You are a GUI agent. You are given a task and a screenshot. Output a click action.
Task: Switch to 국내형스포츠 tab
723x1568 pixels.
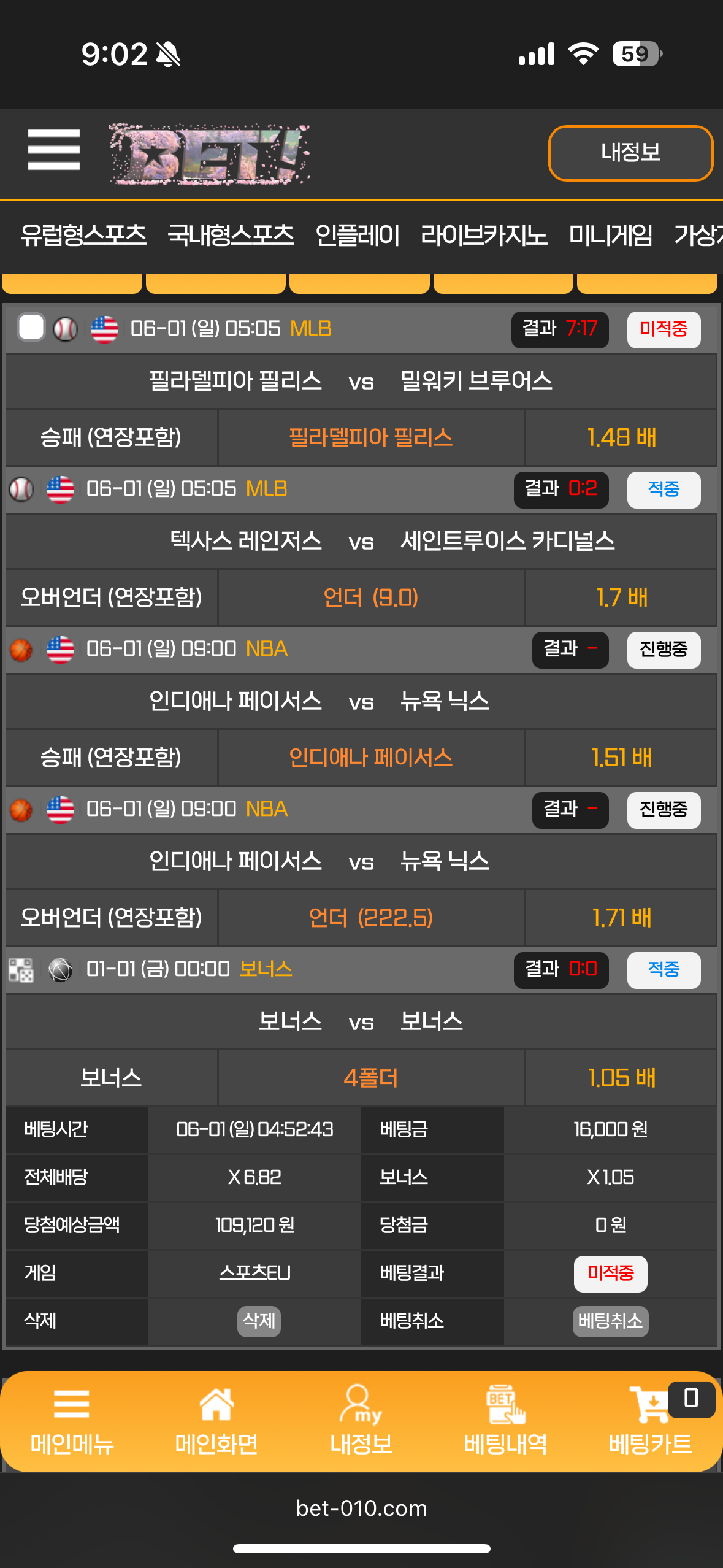click(231, 236)
